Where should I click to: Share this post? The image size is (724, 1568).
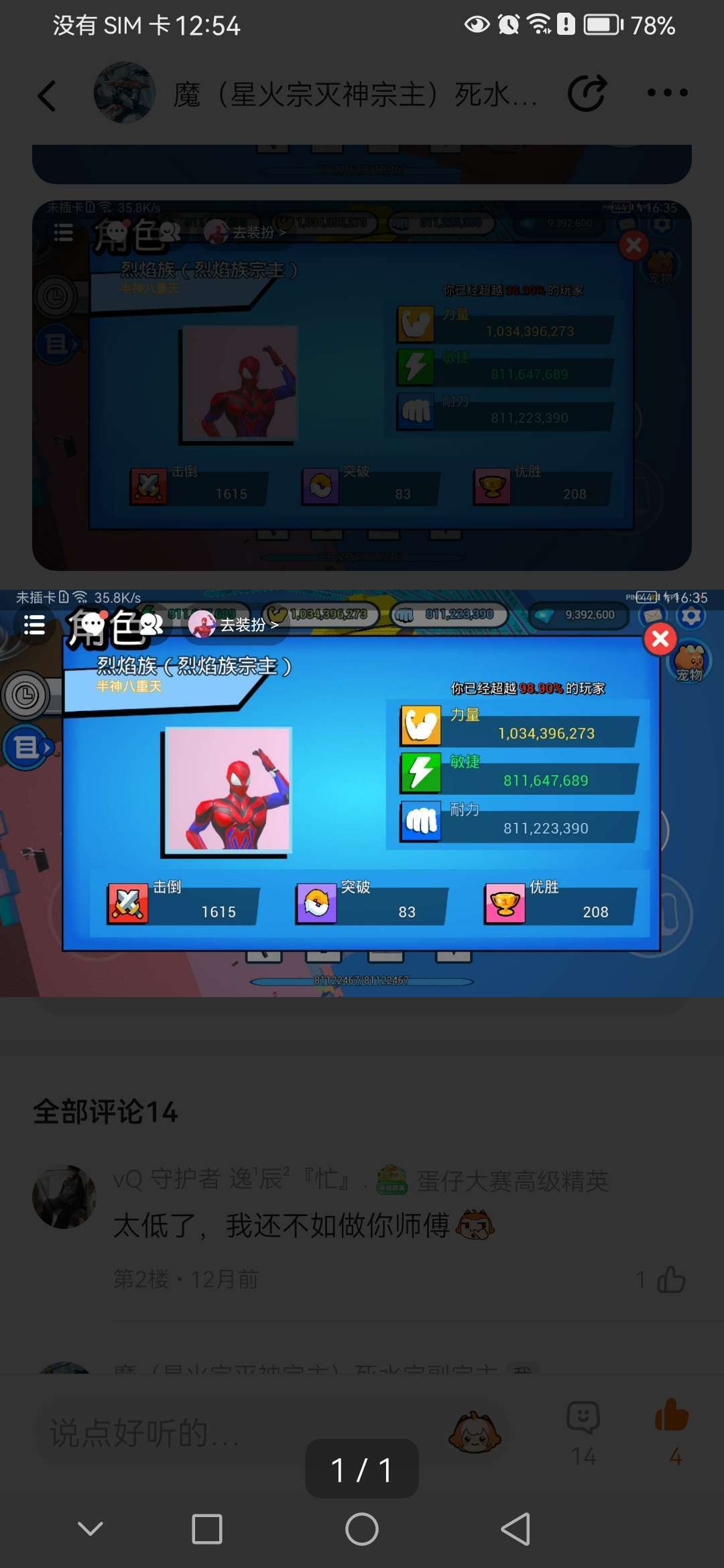tap(587, 93)
